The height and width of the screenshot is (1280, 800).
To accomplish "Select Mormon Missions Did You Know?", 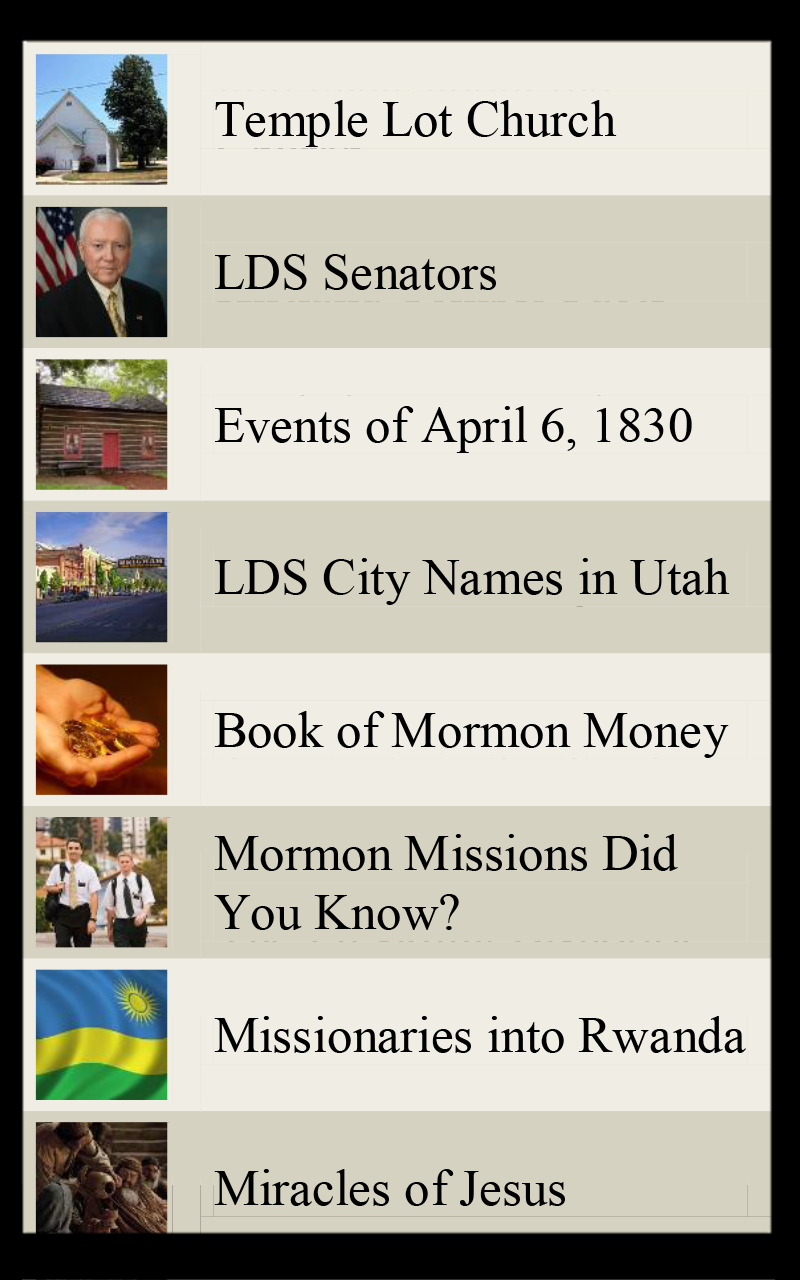I will point(446,882).
